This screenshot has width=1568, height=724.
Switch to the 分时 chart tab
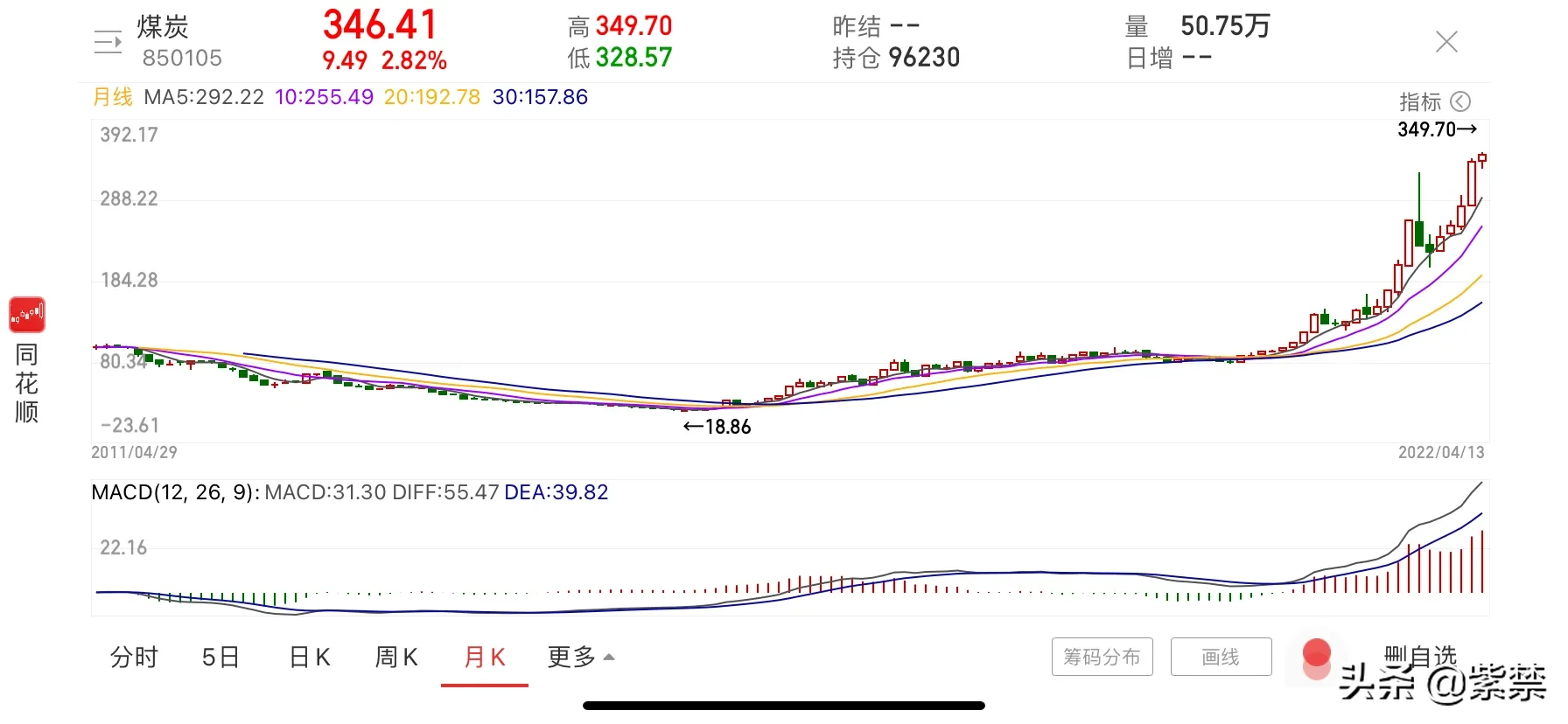(x=134, y=657)
